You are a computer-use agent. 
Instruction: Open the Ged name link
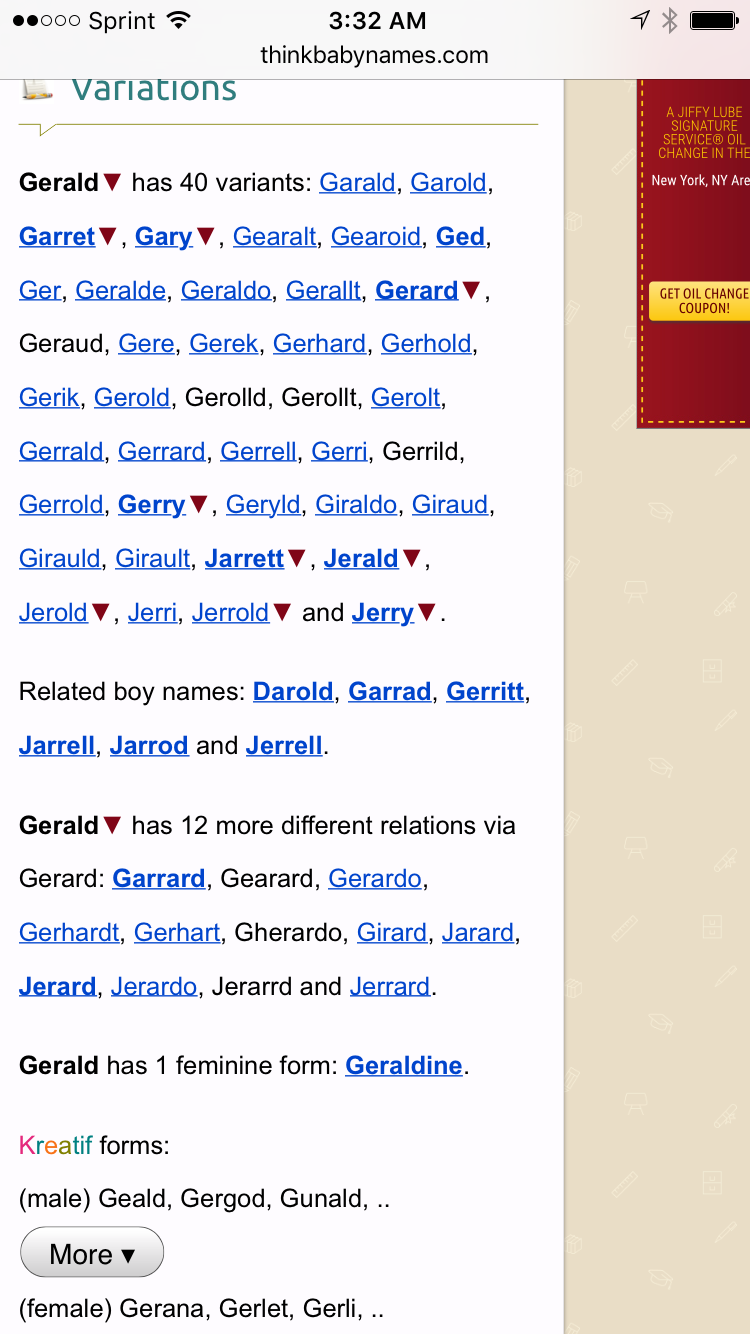(460, 237)
